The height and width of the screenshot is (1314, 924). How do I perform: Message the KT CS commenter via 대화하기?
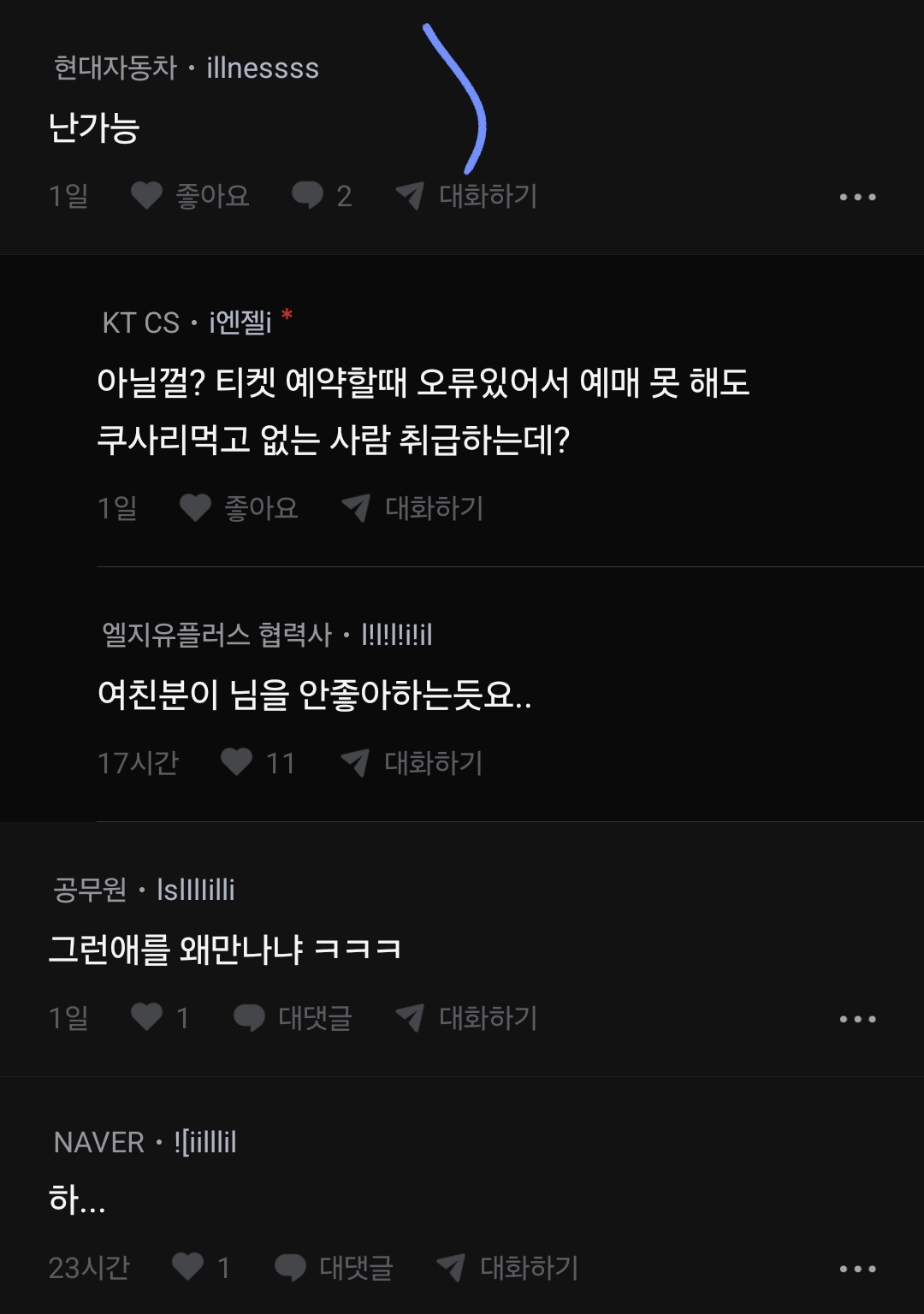click(x=412, y=508)
